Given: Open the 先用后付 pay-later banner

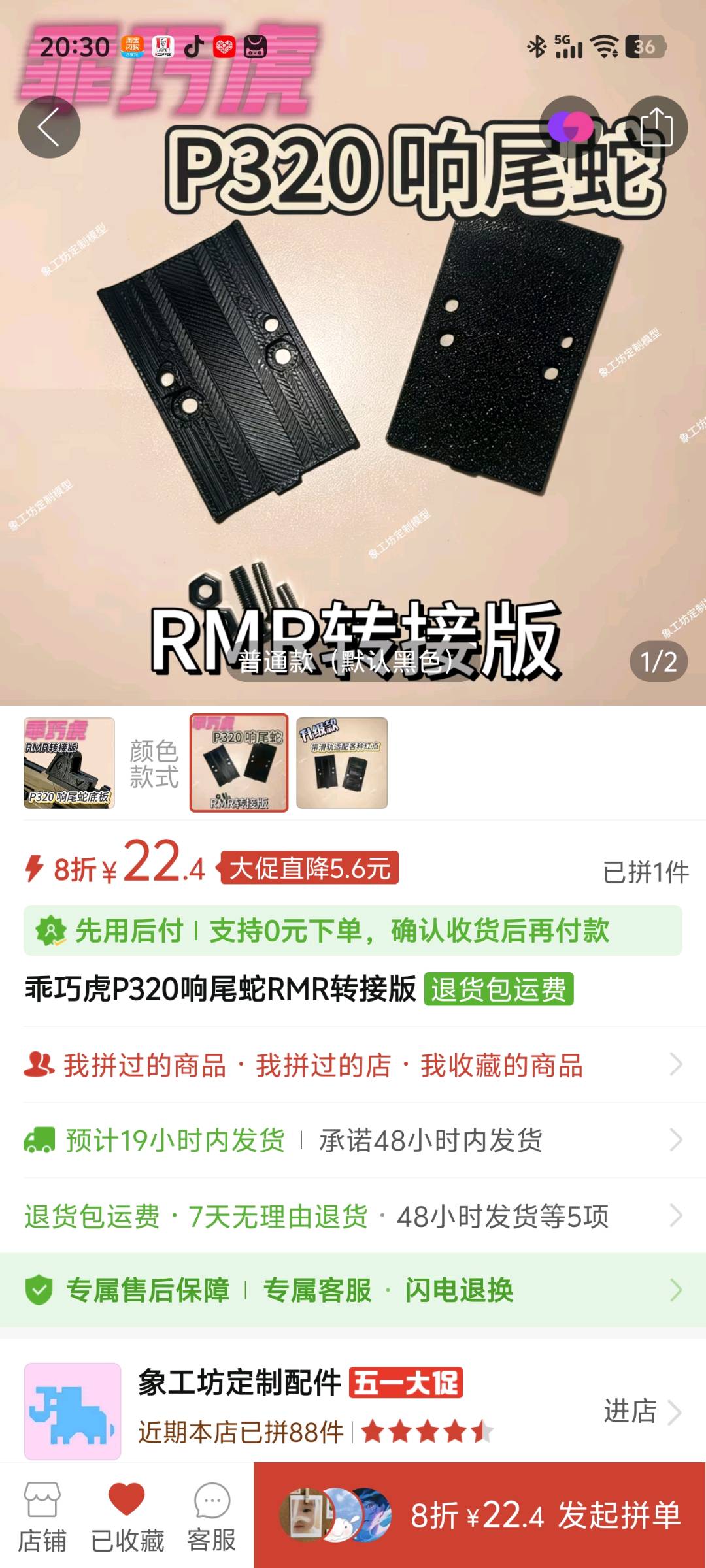Looking at the screenshot, I should [353, 930].
